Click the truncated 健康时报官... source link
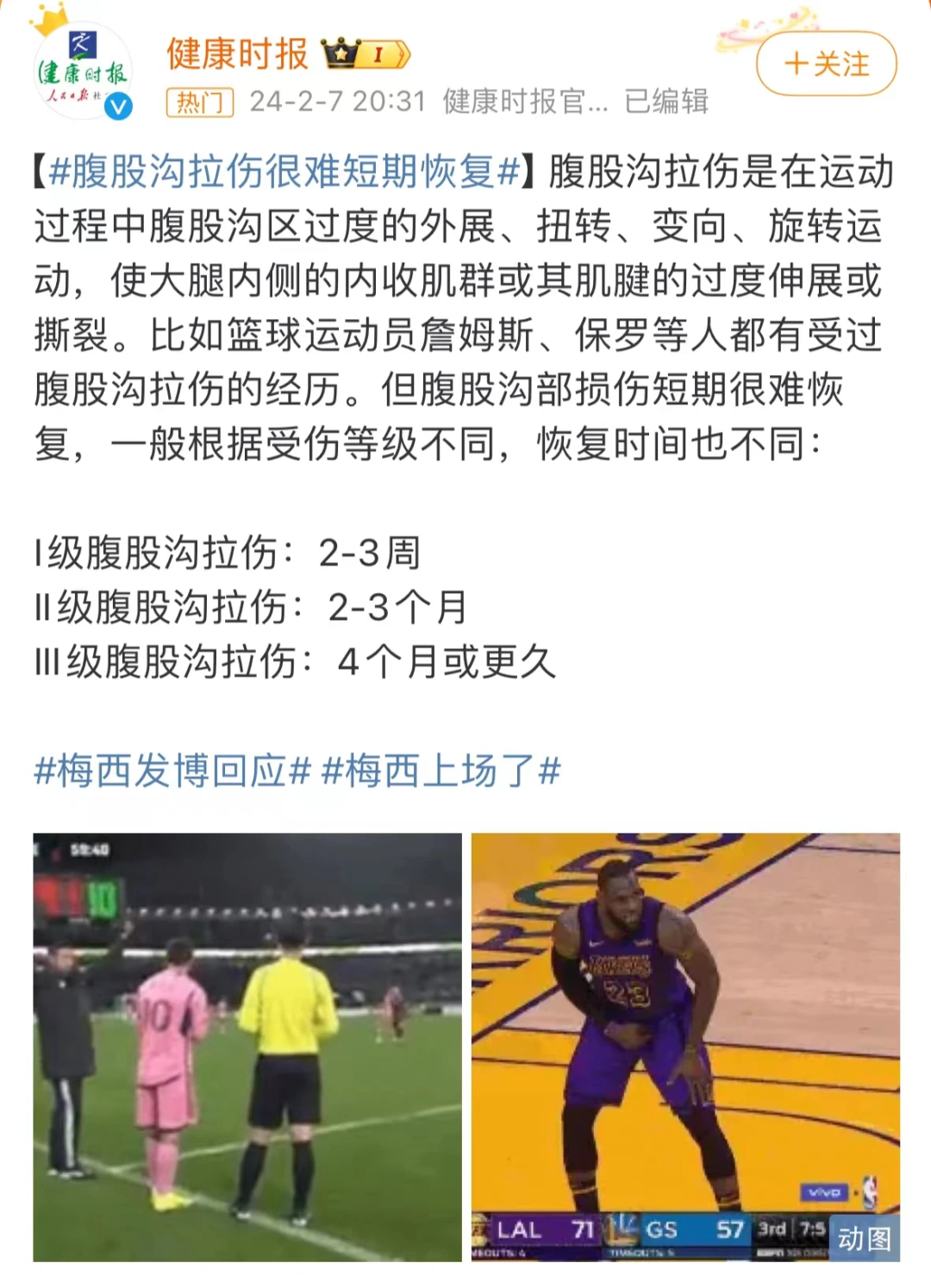 click(526, 102)
